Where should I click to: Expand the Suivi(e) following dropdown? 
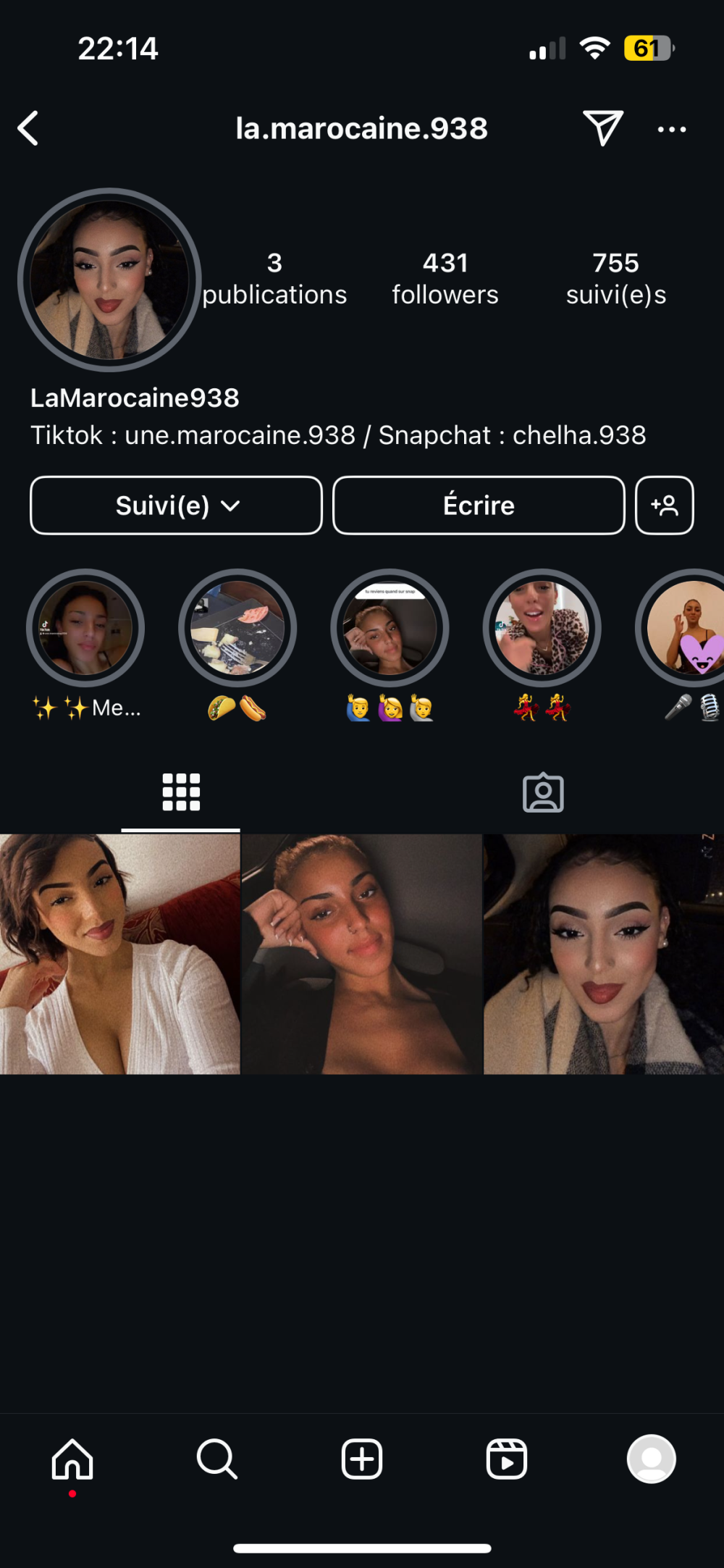[x=176, y=506]
